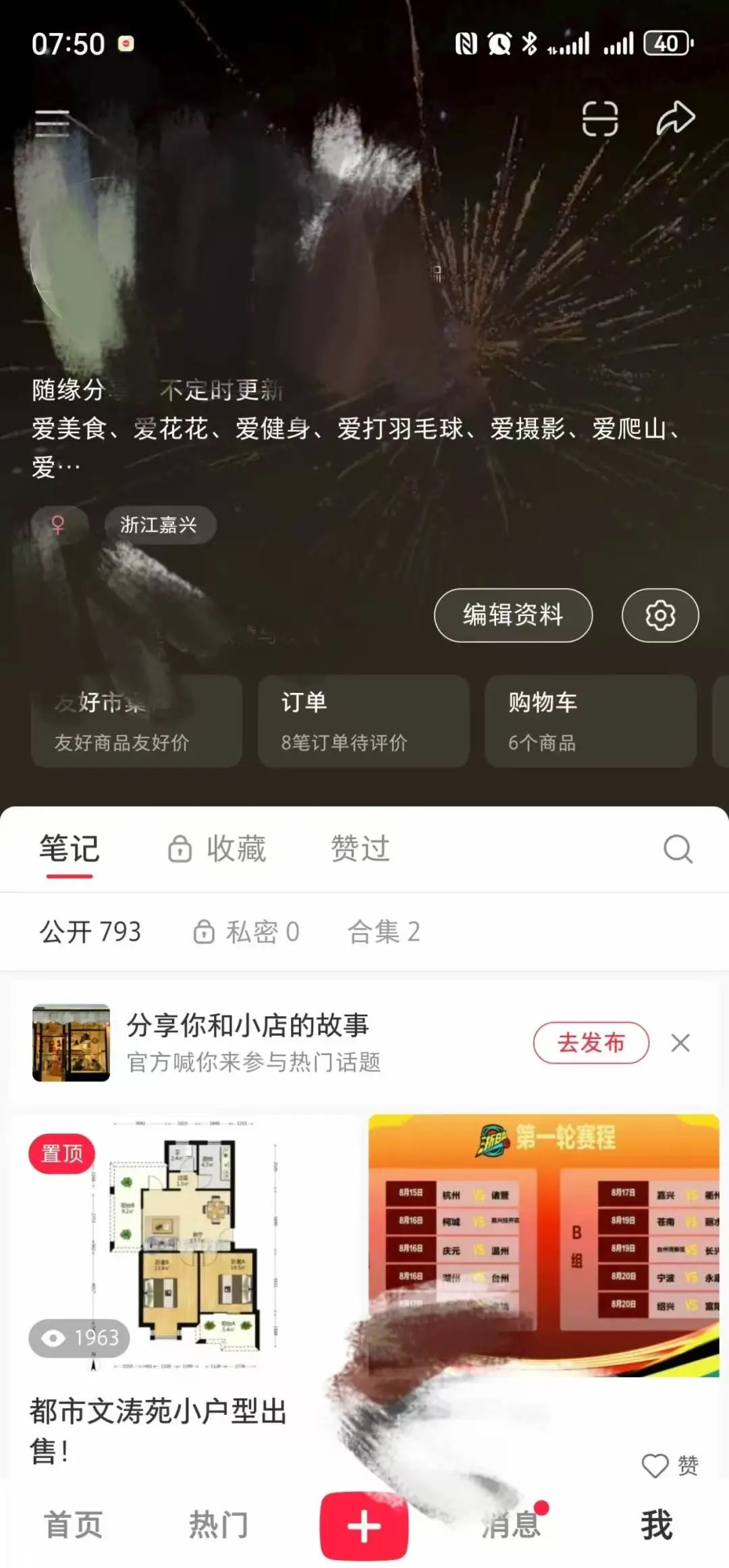Create a new post with the plus button
Viewport: 729px width, 1568px height.
(x=364, y=1525)
